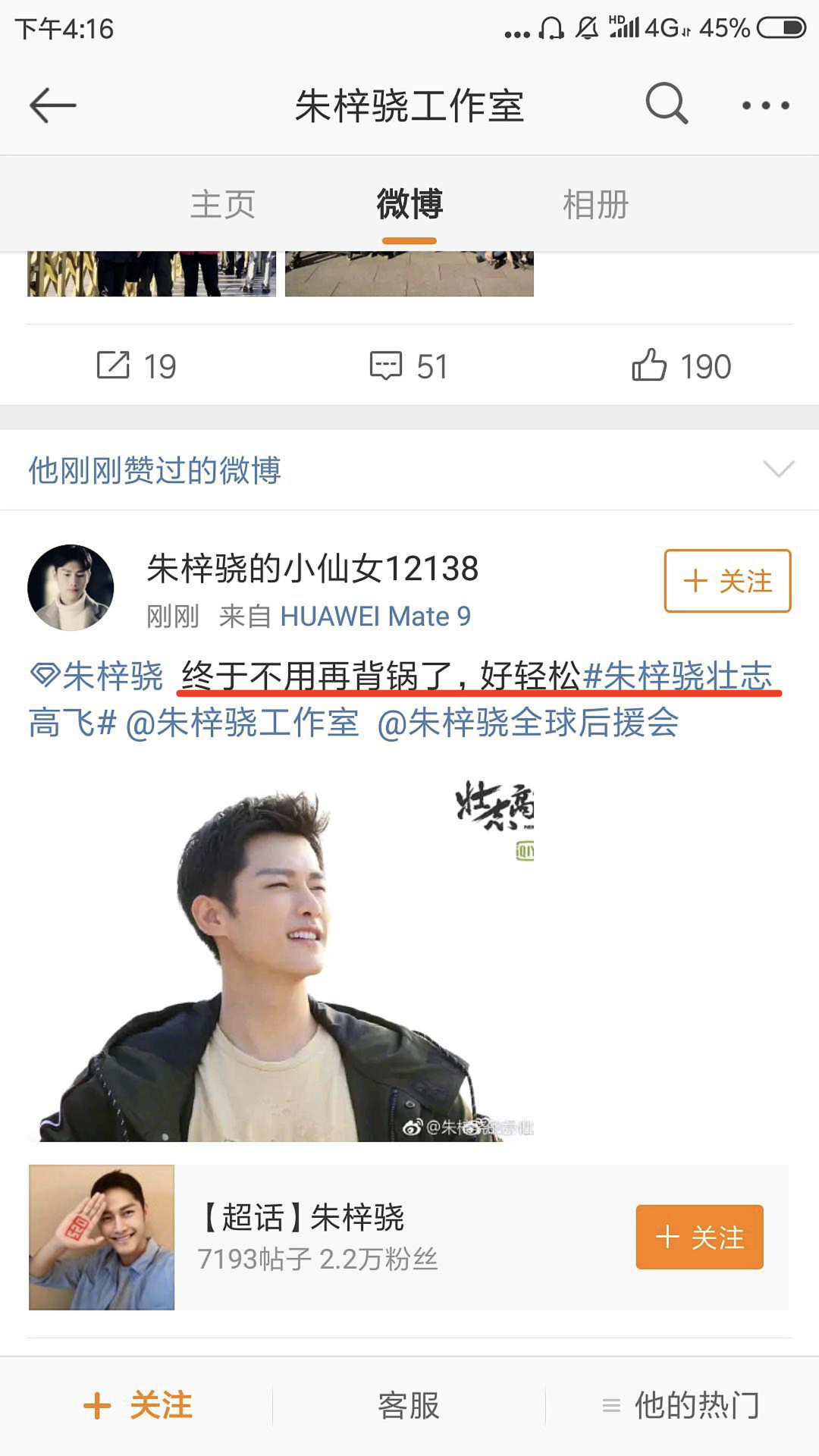
Task: Repost the post with 19 shares
Action: [x=136, y=366]
